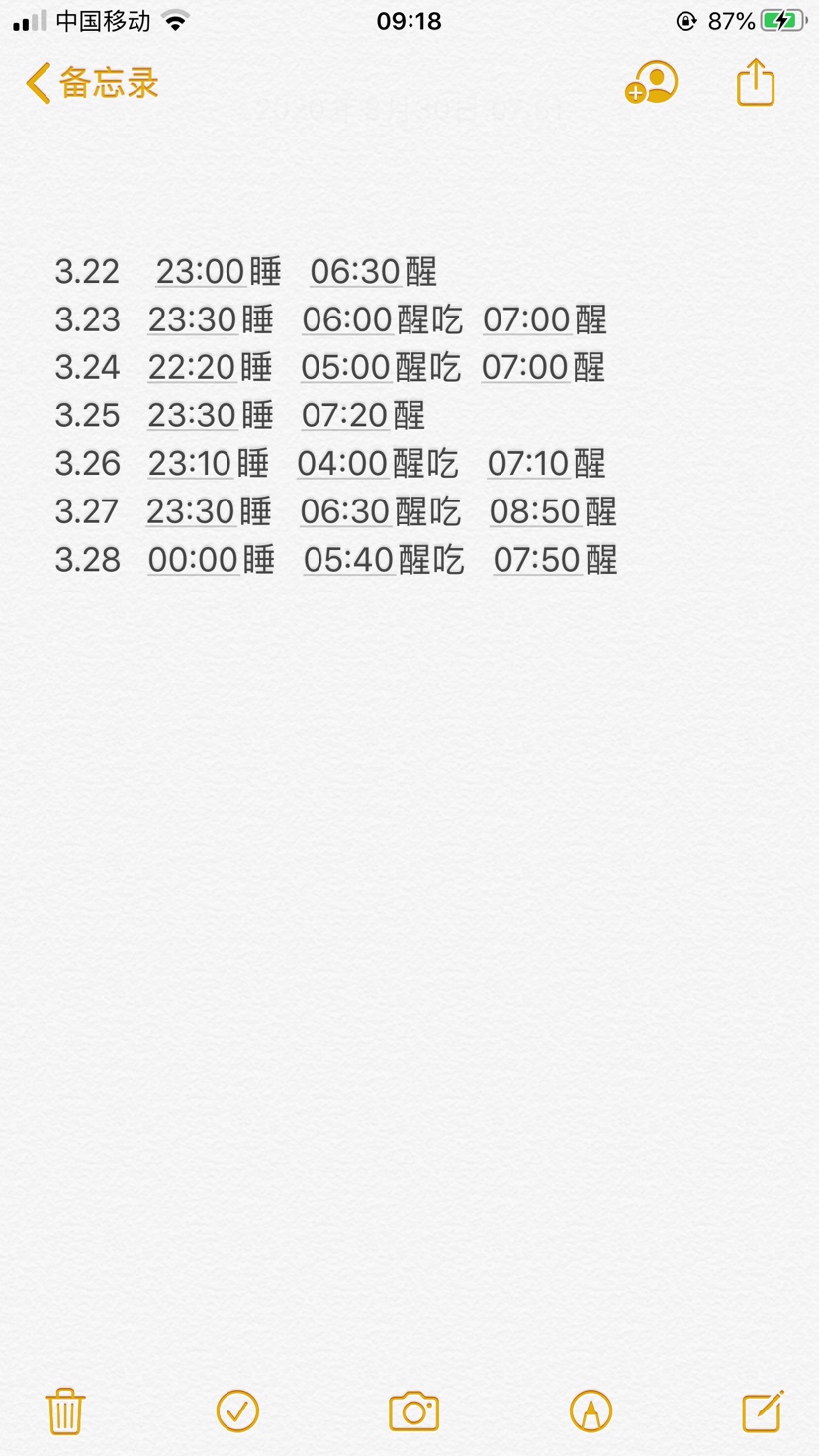Image resolution: width=819 pixels, height=1456 pixels.
Task: Compose a new note
Action: [x=763, y=1410]
